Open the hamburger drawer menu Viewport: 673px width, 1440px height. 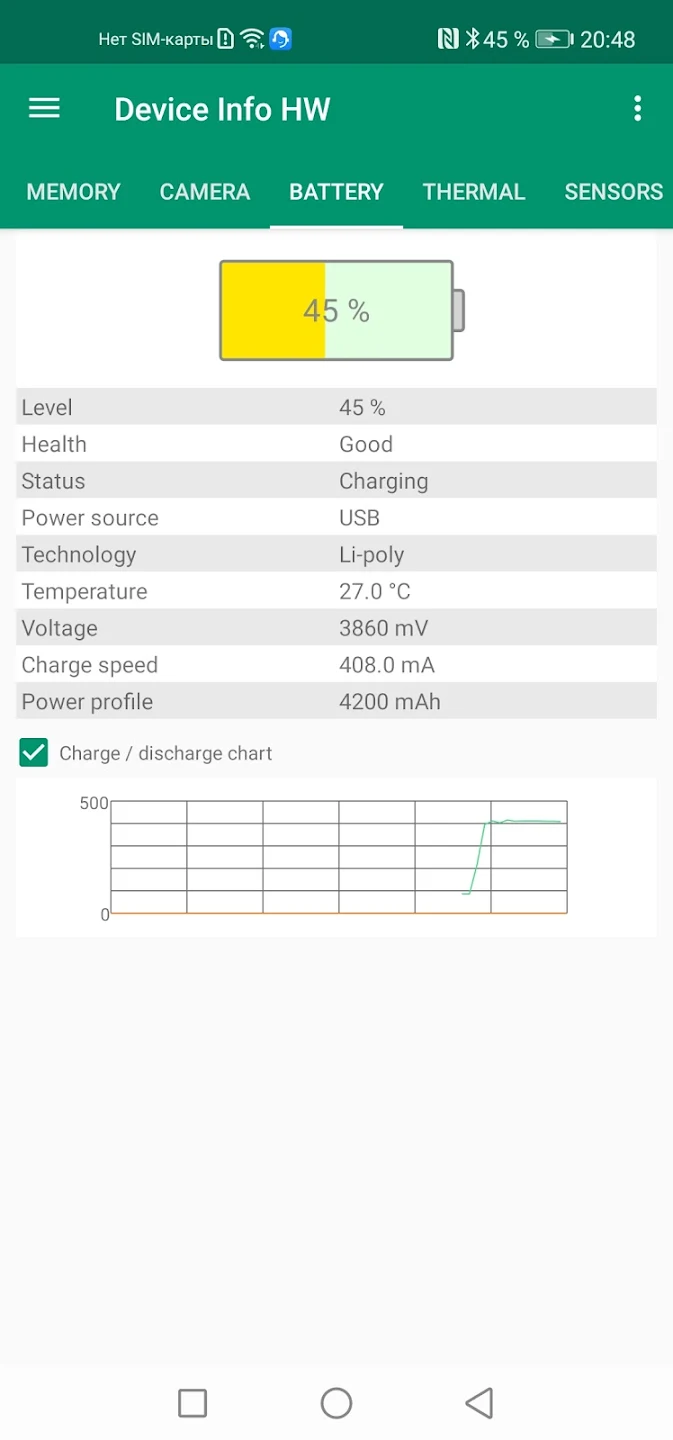point(44,108)
